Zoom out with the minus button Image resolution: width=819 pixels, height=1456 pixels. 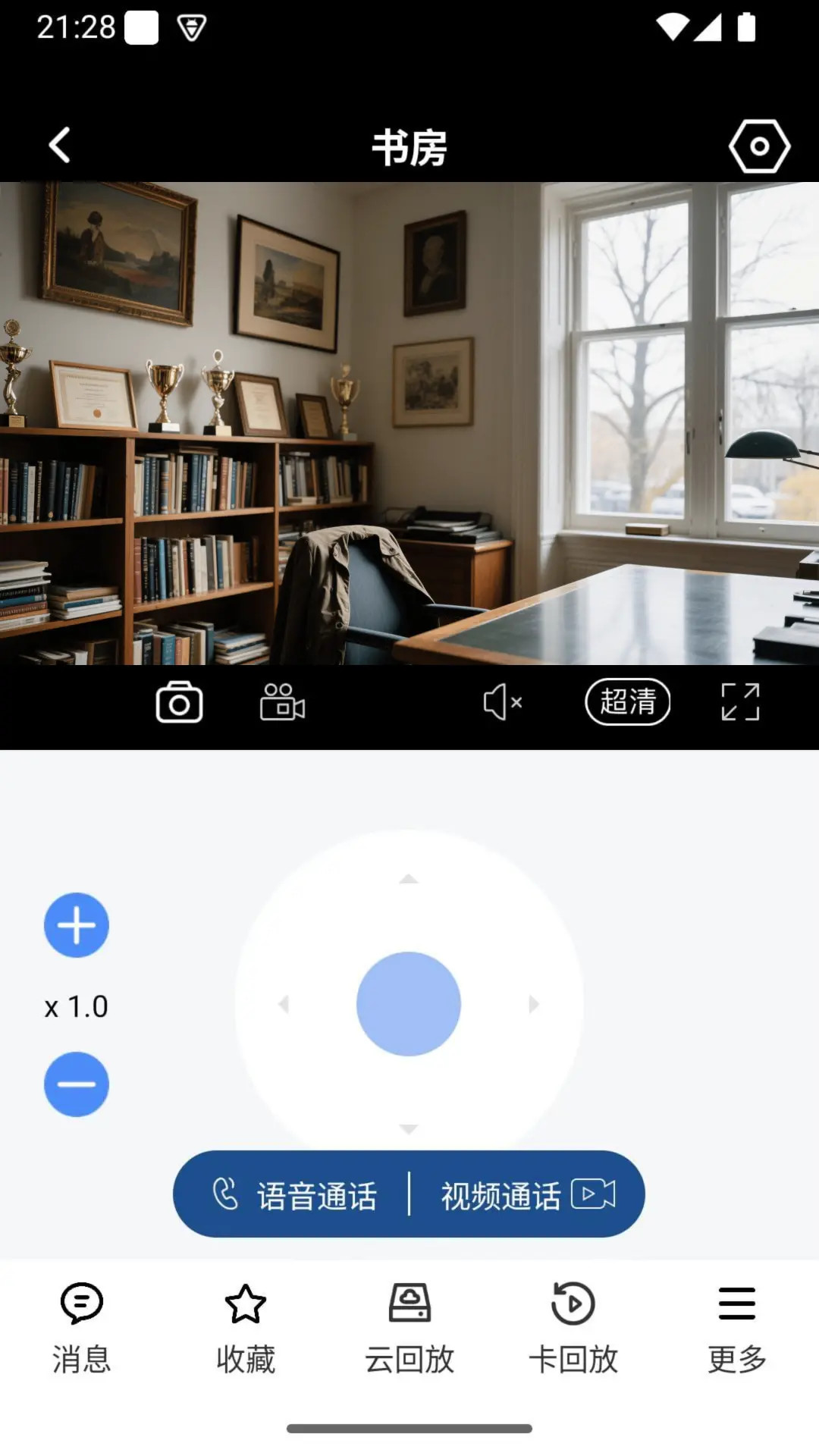tap(77, 1084)
